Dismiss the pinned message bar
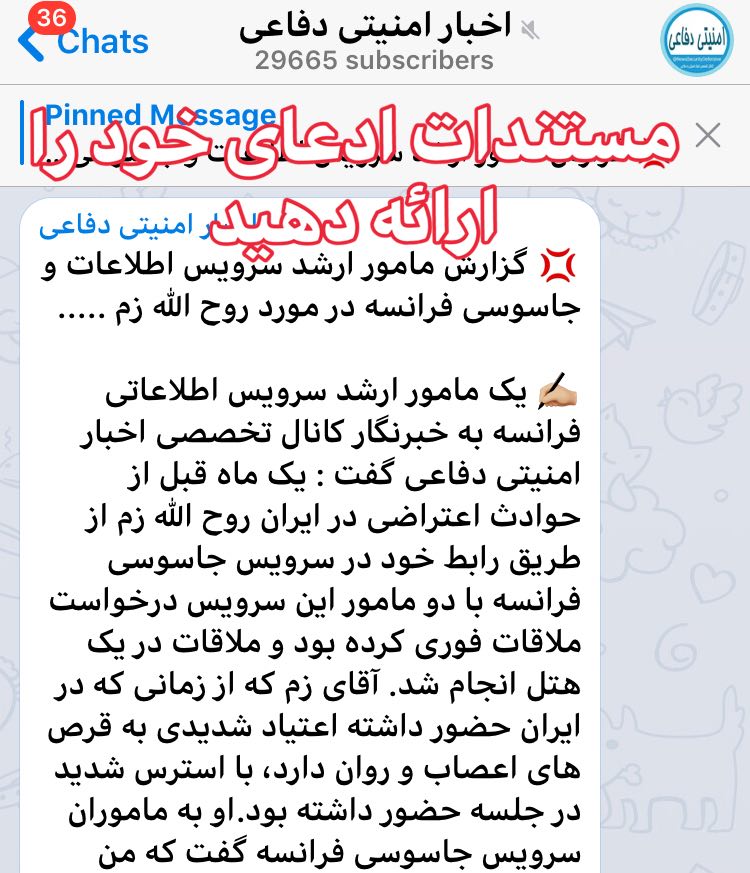750x873 pixels. (708, 135)
